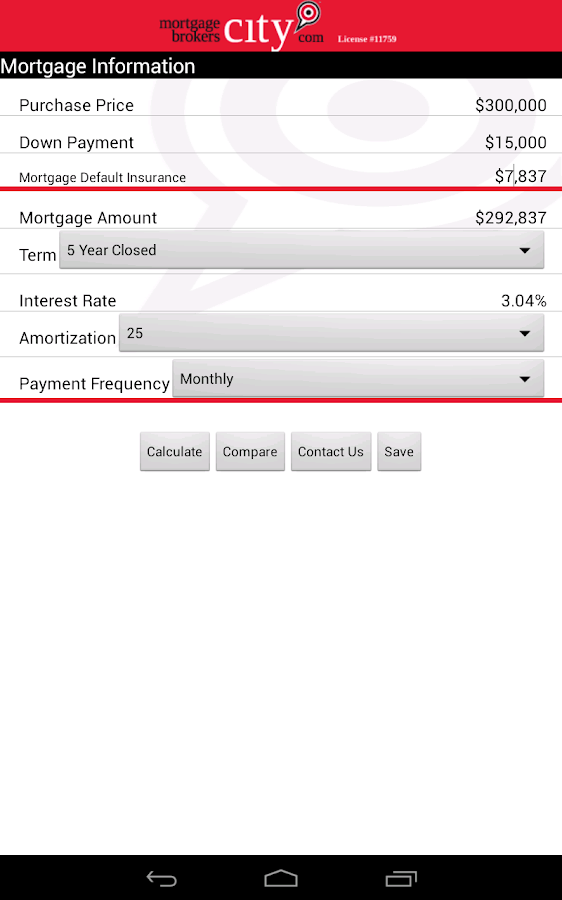Go back using the system back button
The width and height of the screenshot is (562, 900).
162,878
